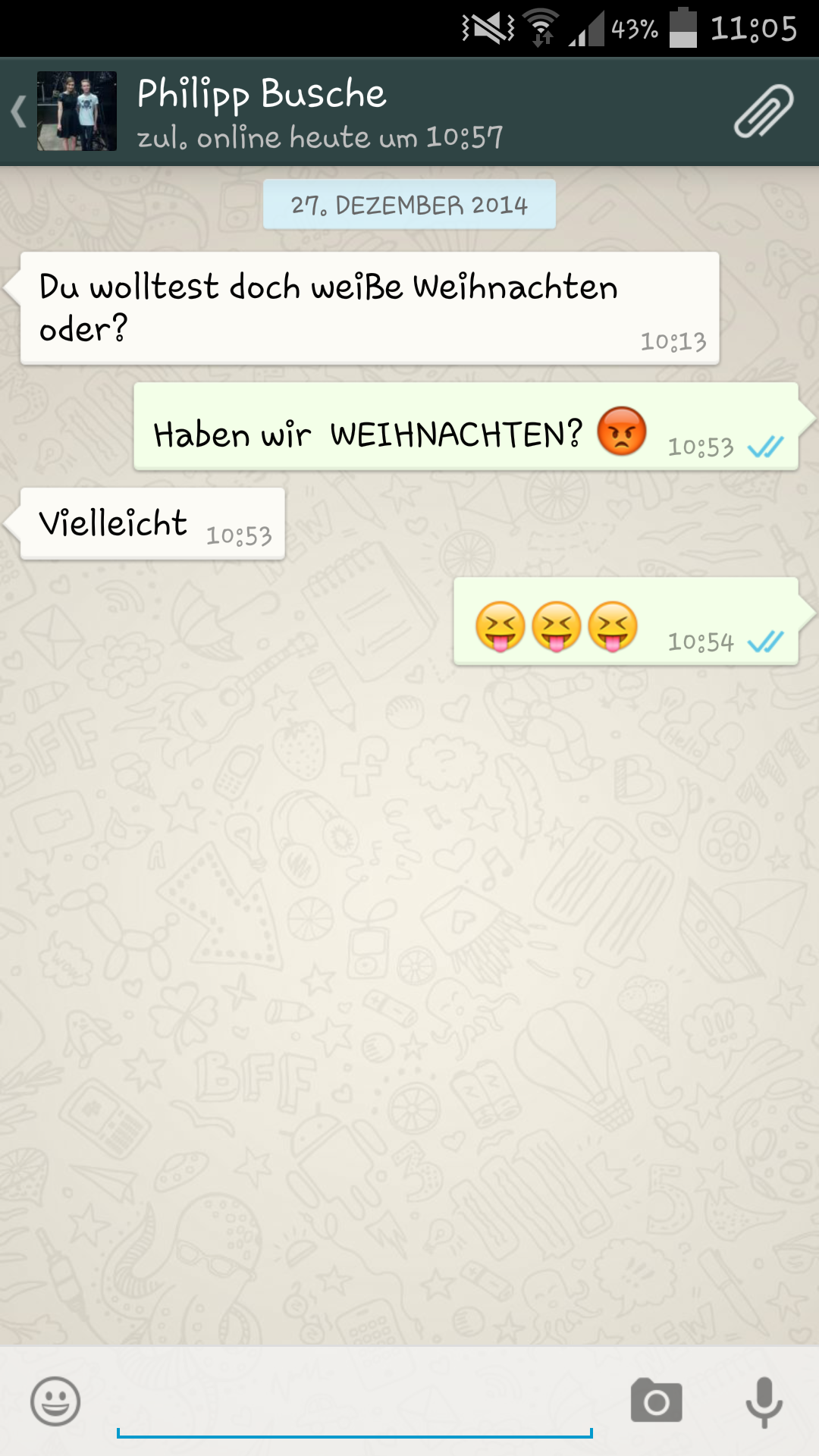Open the camera to send a photo
819x1456 pixels.
tap(657, 1401)
